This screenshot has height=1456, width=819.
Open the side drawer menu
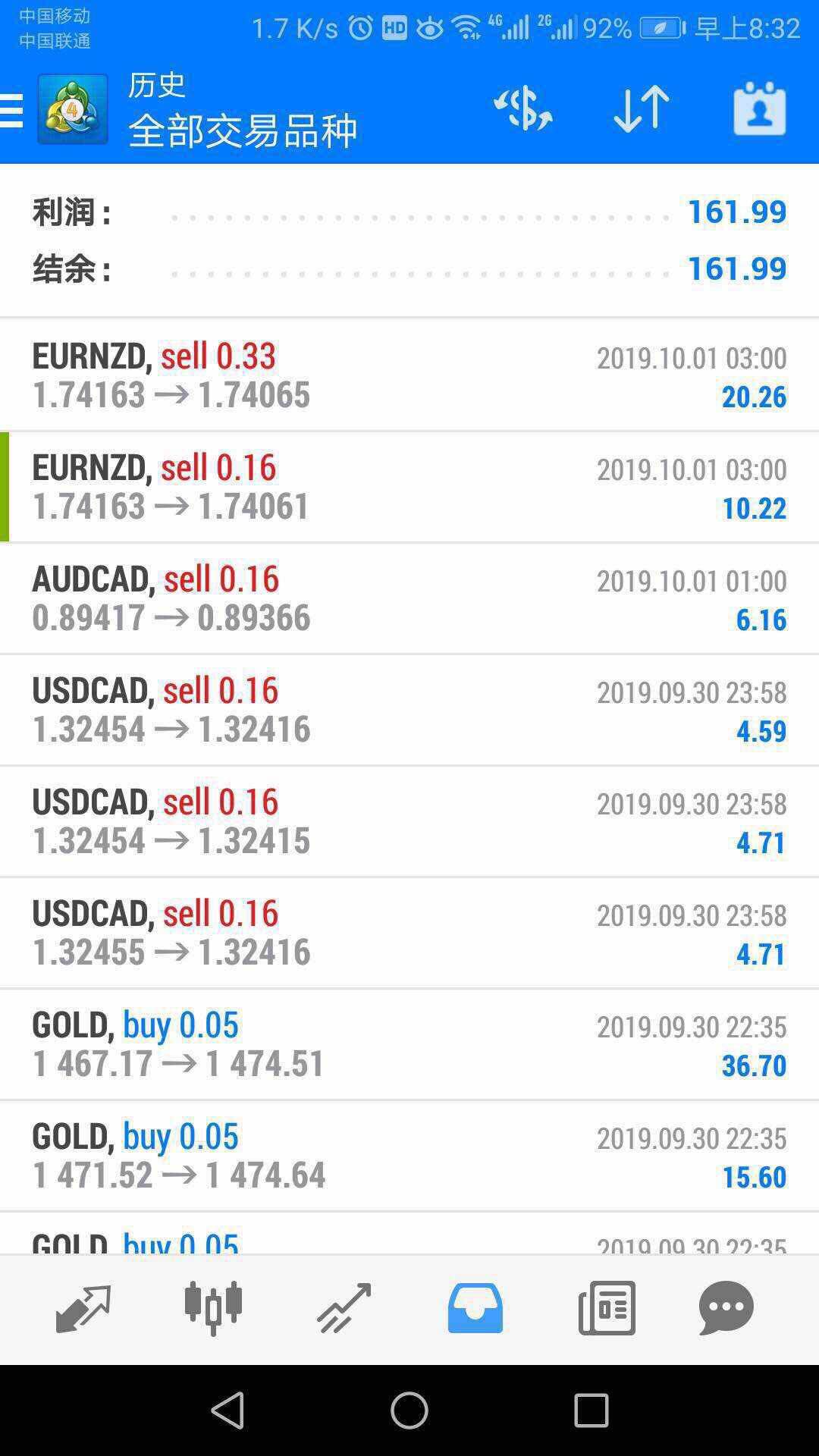point(12,110)
